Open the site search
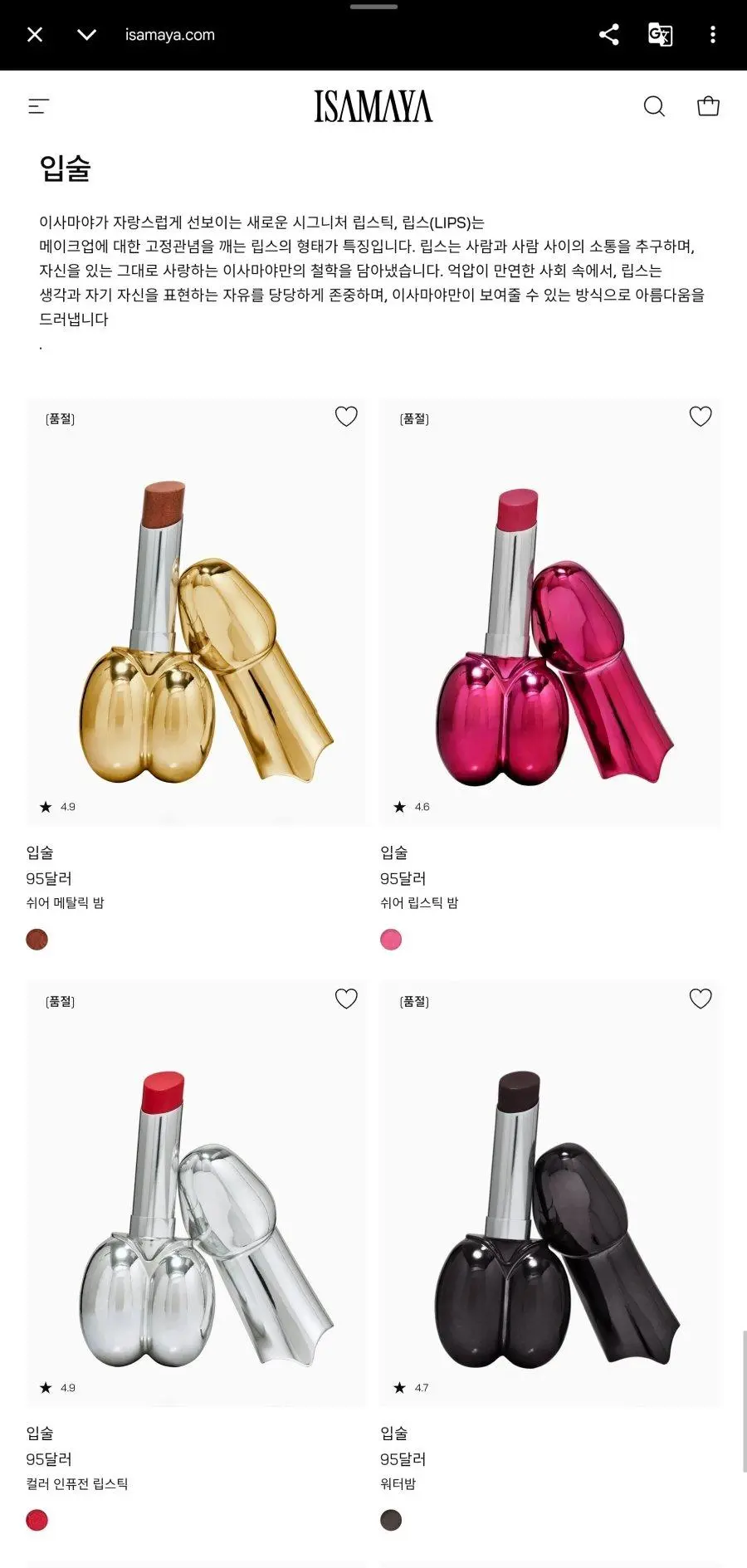747x1568 pixels. (x=655, y=106)
